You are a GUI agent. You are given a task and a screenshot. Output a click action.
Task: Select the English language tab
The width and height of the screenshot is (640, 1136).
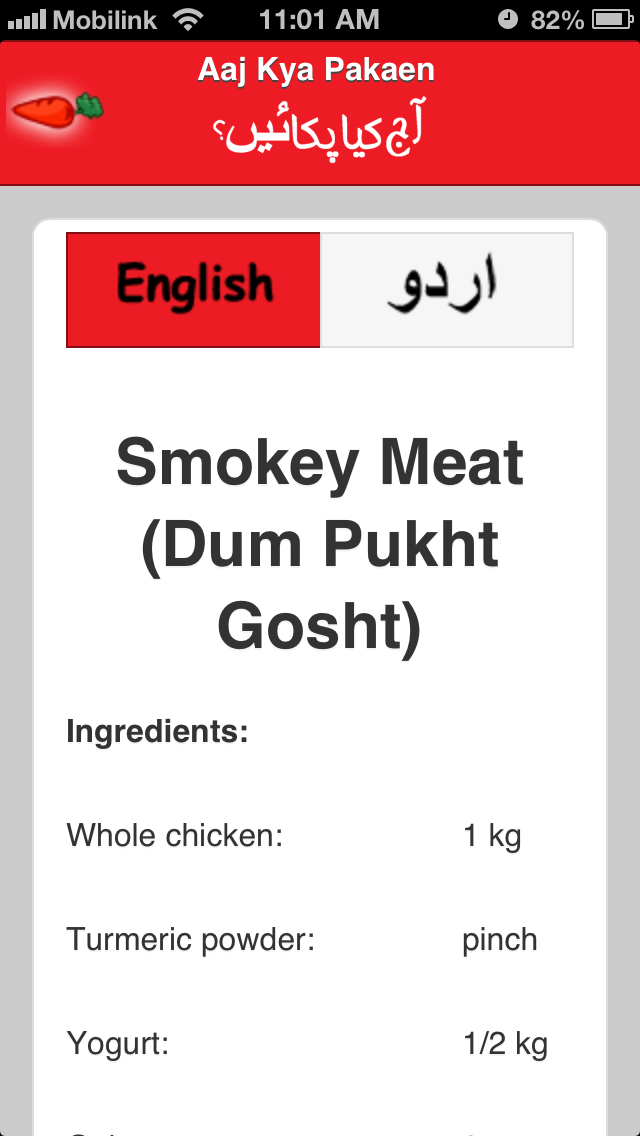[x=194, y=290]
